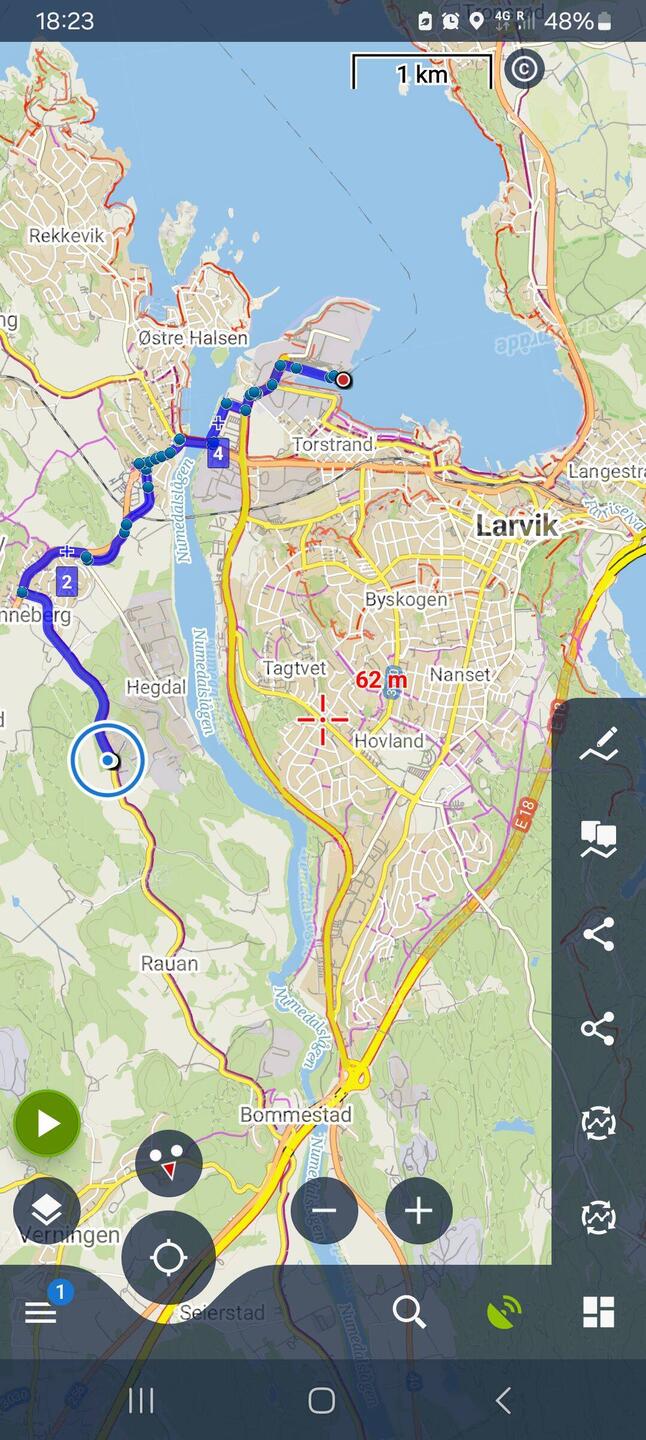
Task: Start track recording with green play button
Action: 47,1124
